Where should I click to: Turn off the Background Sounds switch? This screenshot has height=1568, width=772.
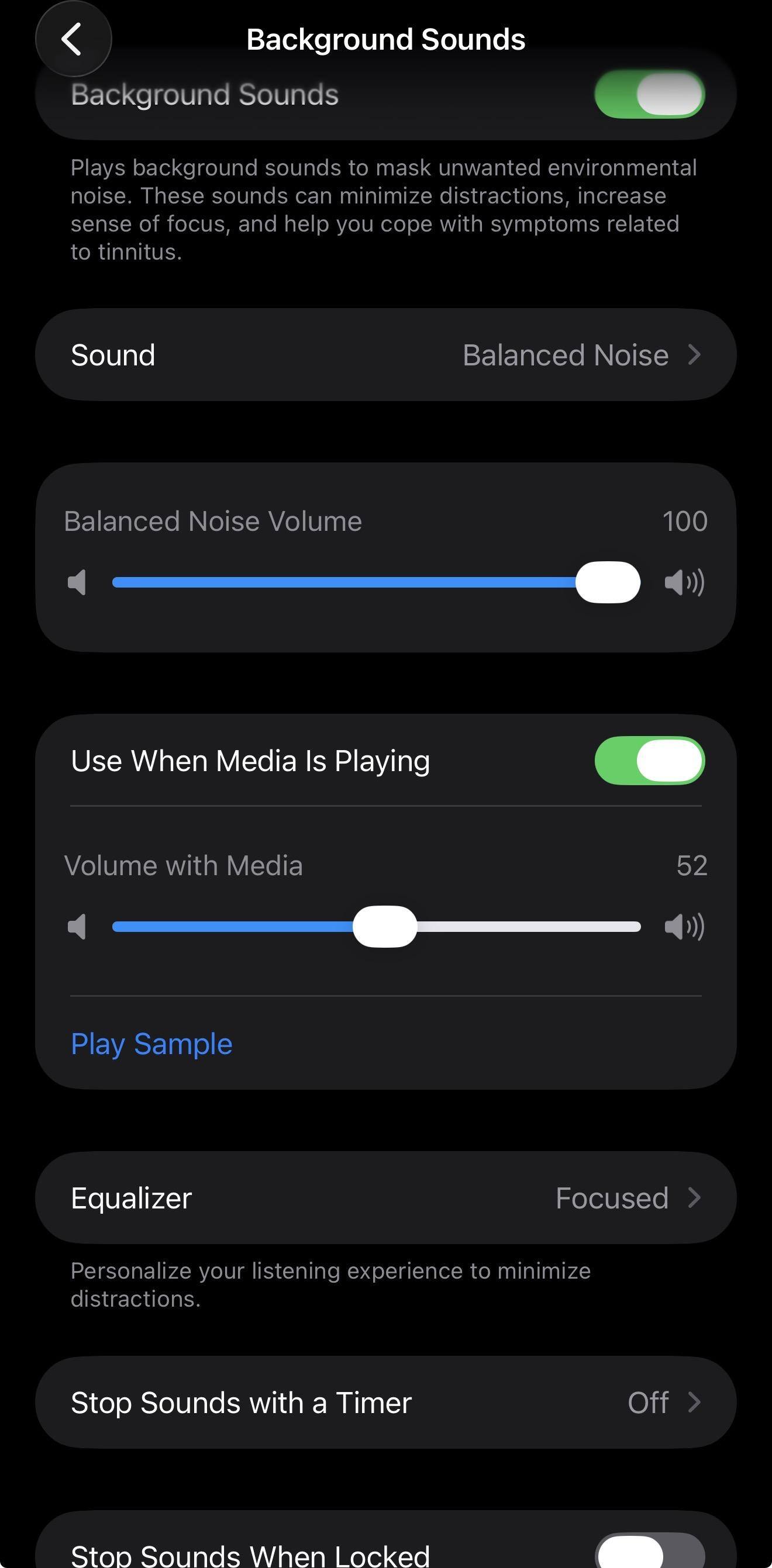pos(649,94)
